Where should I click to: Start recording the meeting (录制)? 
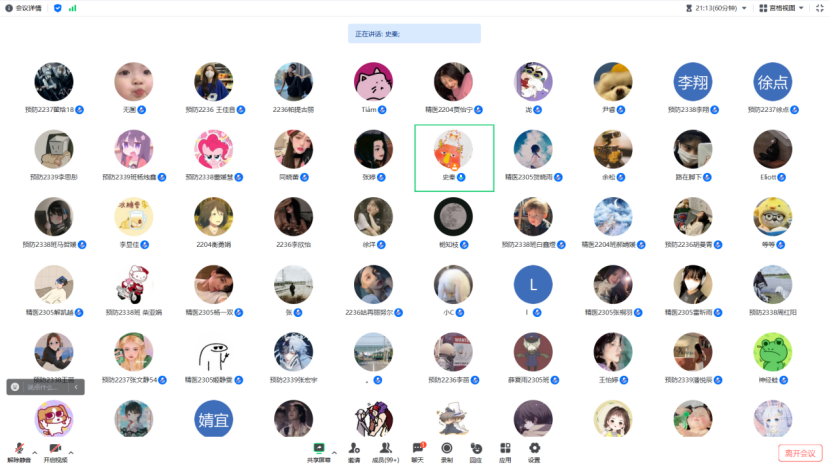click(x=447, y=451)
